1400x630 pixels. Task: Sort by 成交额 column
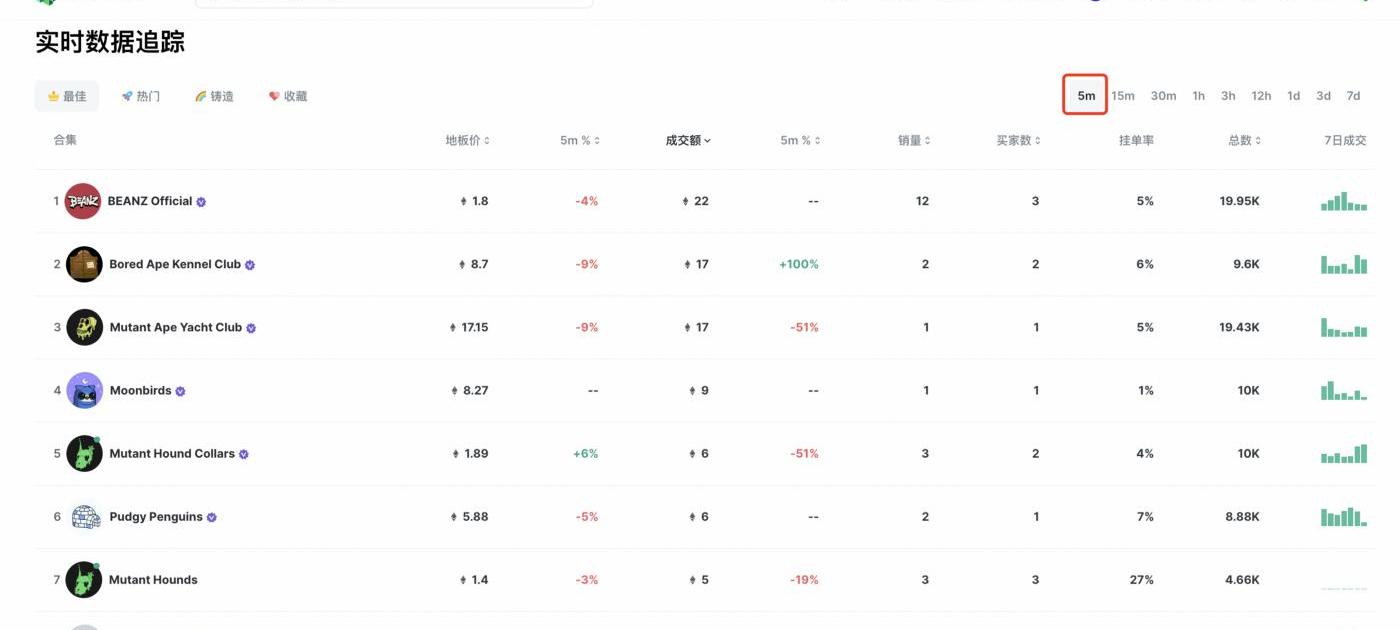[x=688, y=141]
